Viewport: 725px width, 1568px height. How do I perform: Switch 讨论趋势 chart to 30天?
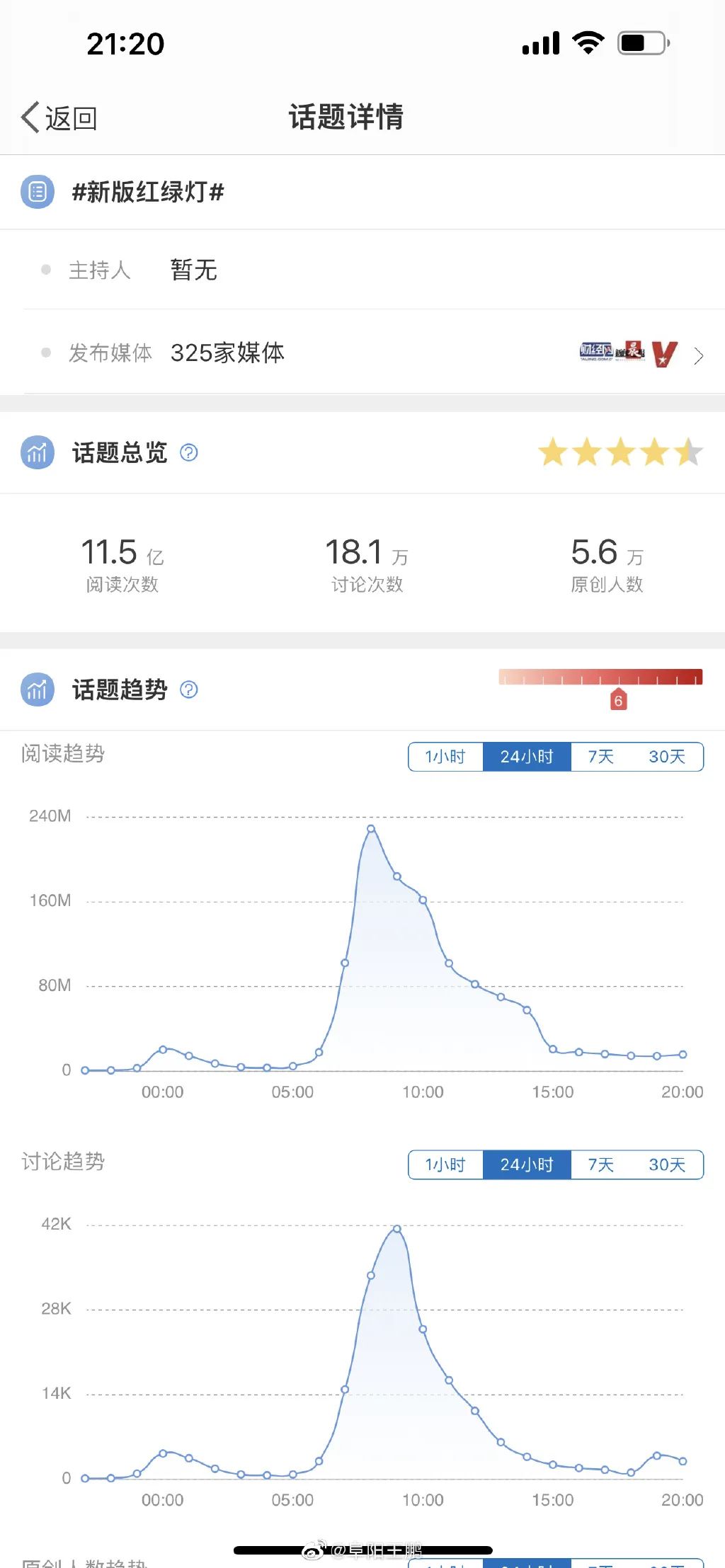(x=667, y=1164)
